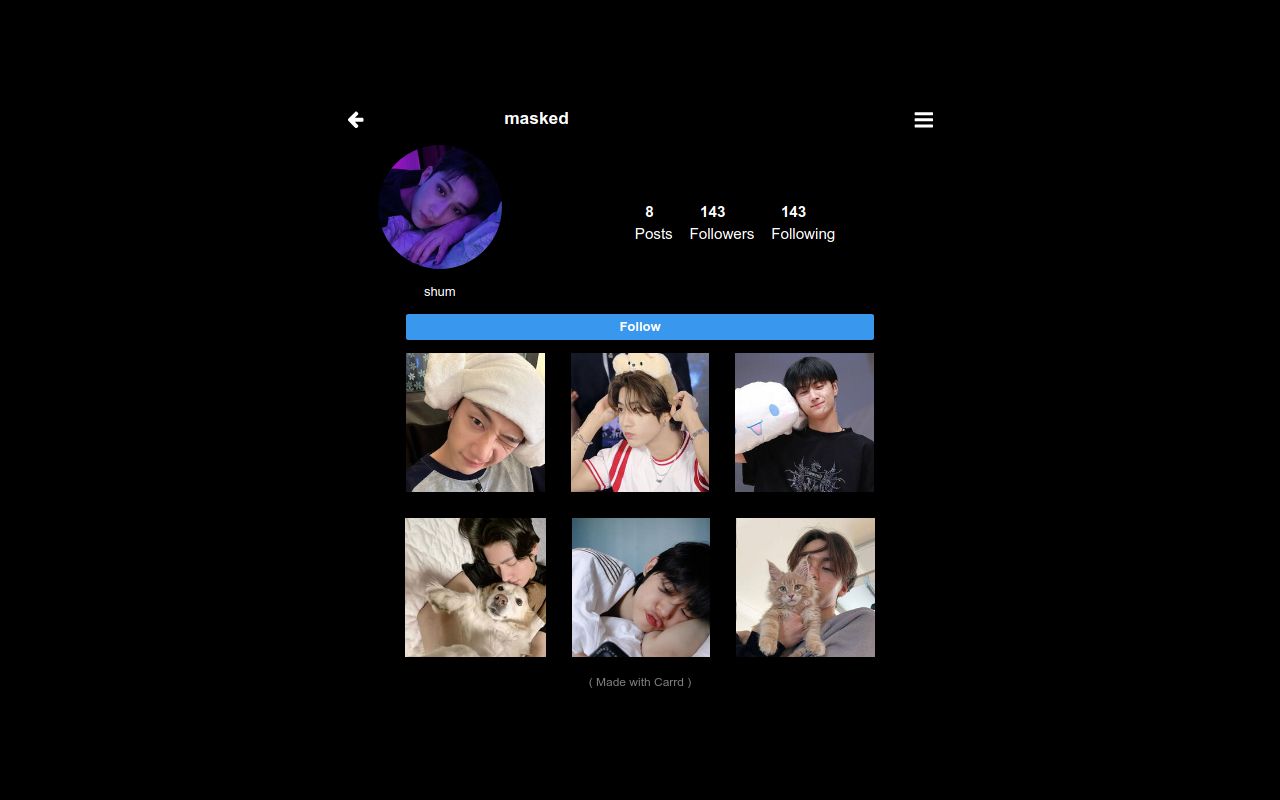This screenshot has width=1280, height=800.
Task: Go back using the left arrow
Action: 355,120
